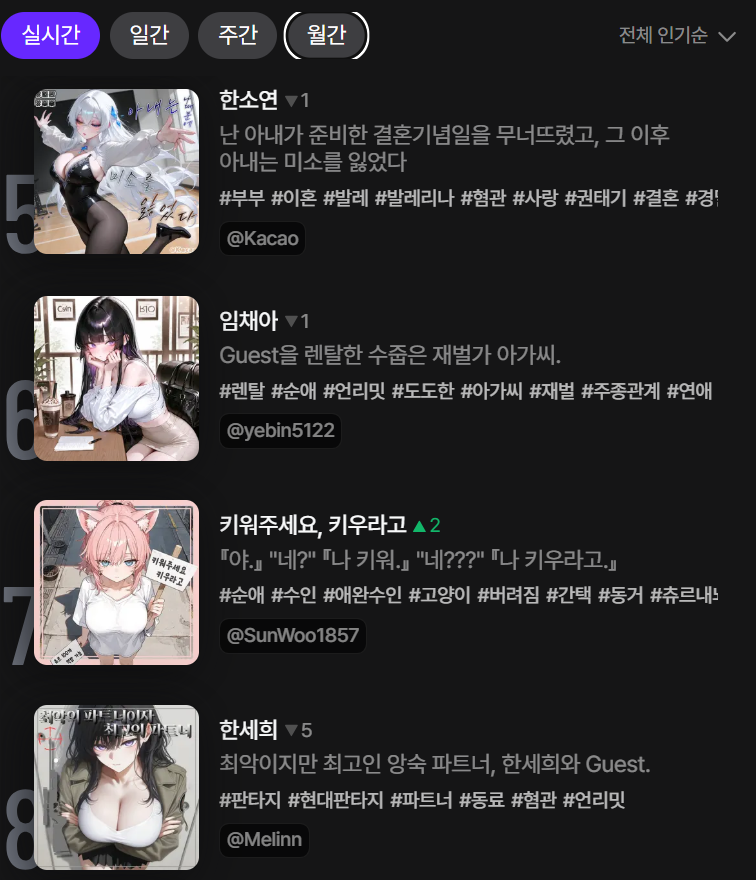Go to creator @Melinn's profile
756x880 pixels.
coord(264,840)
